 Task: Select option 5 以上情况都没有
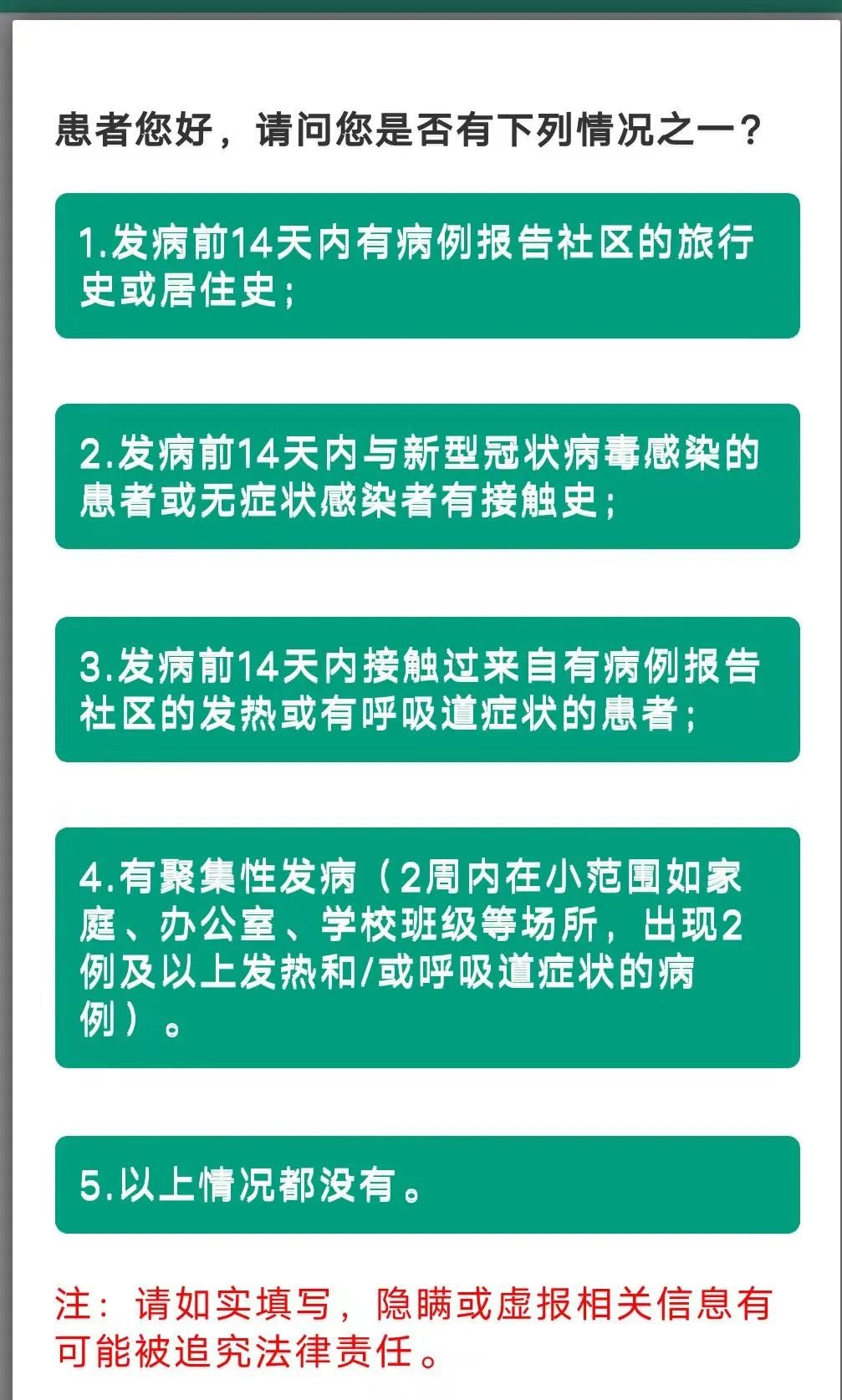click(x=427, y=1184)
